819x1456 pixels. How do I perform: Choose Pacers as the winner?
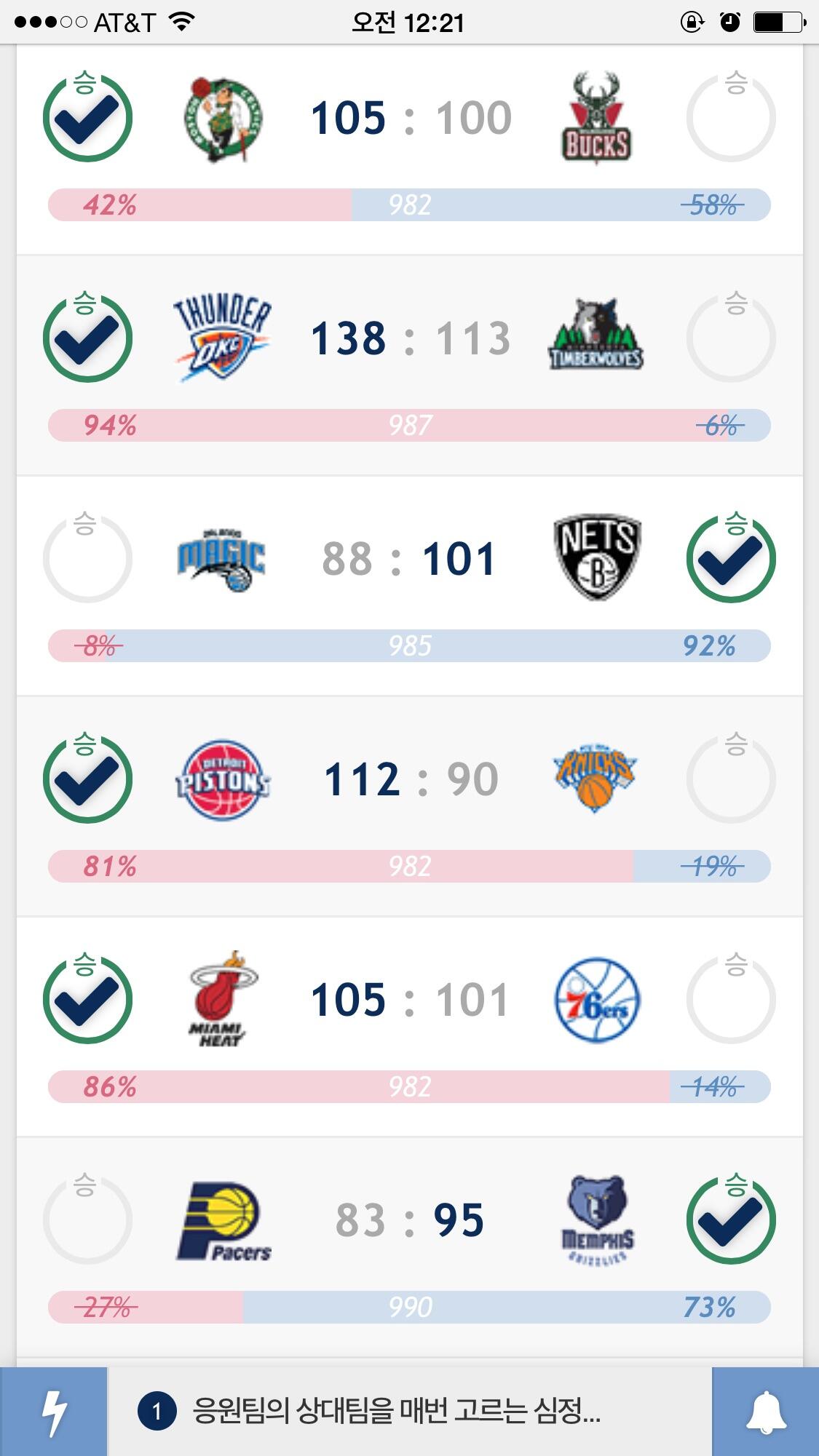pos(87,1220)
